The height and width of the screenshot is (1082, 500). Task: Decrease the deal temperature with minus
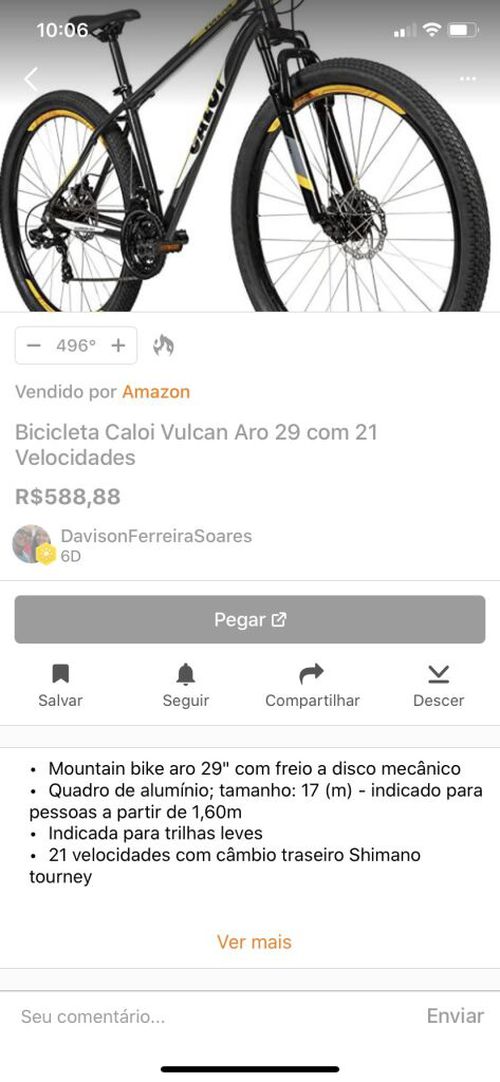pos(34,346)
